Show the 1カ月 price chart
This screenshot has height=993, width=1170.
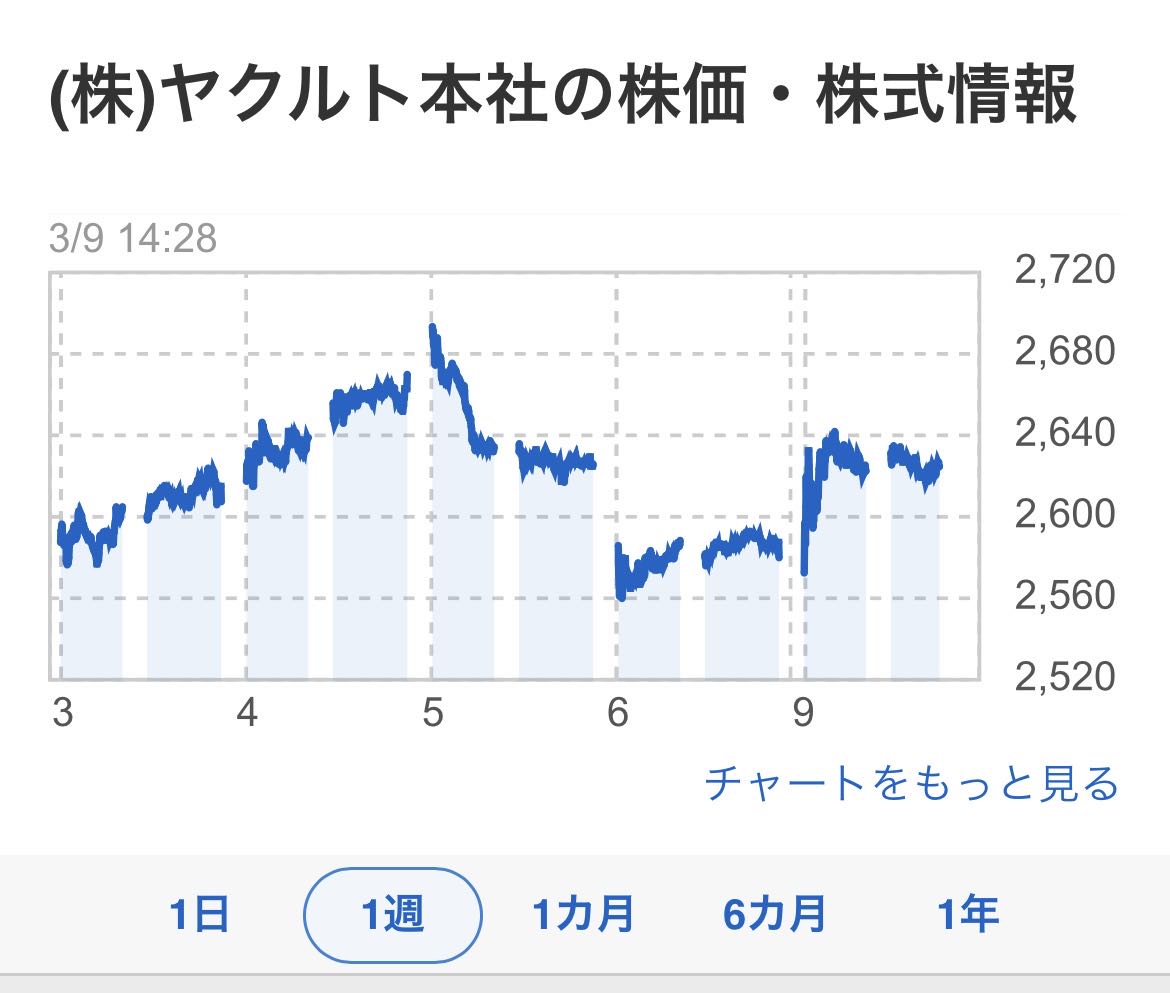[583, 914]
